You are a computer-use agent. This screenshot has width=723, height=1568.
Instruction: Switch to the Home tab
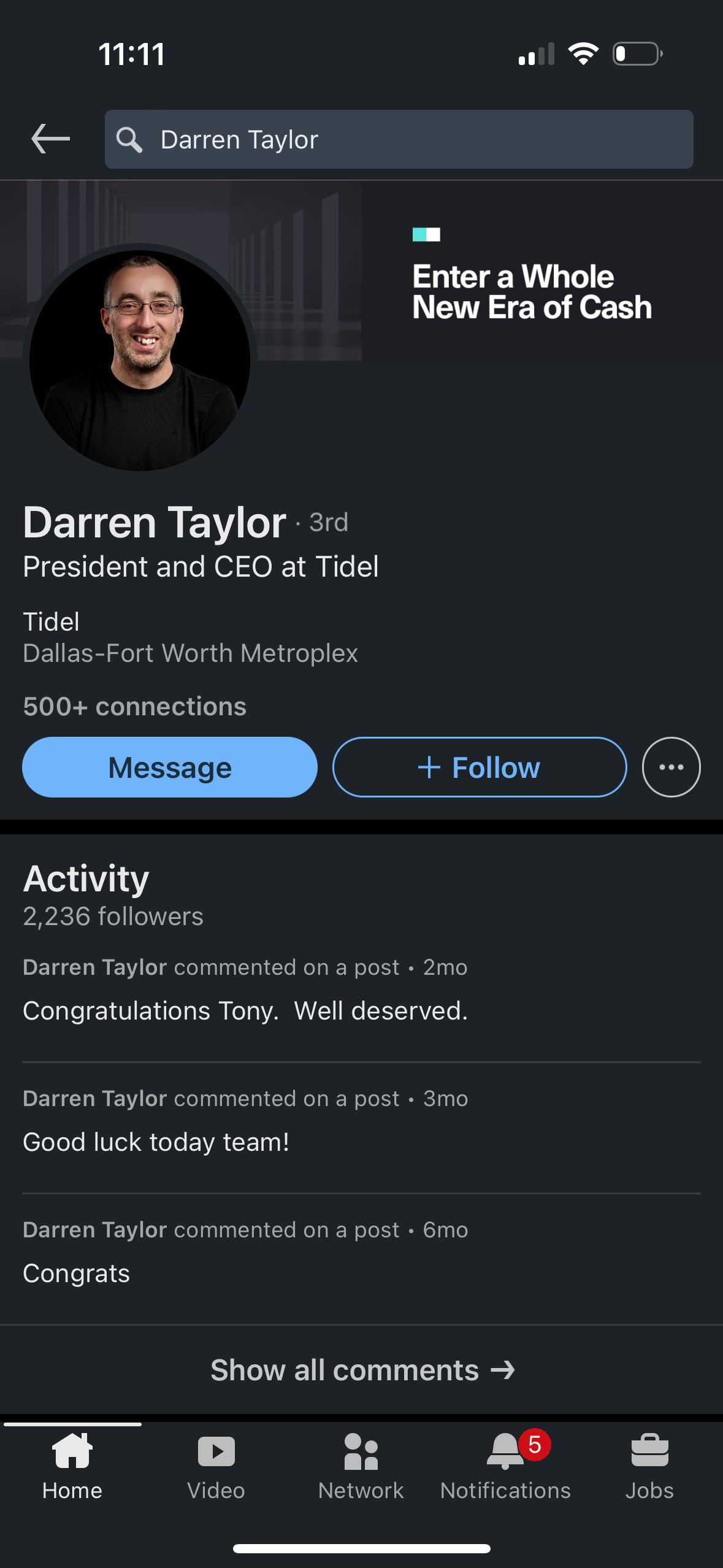pyautogui.click(x=72, y=1467)
